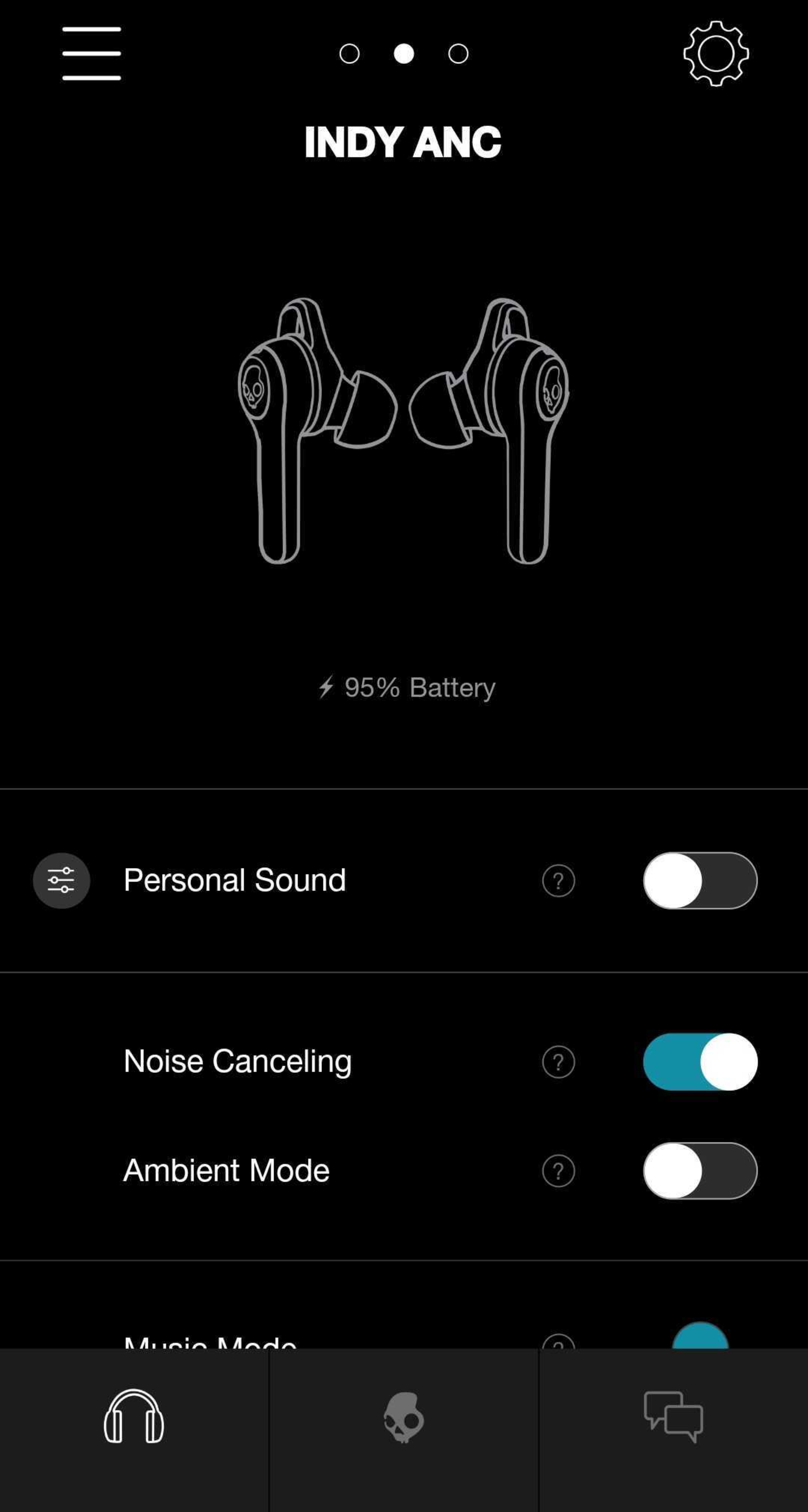Show help for Personal Sound
The width and height of the screenshot is (808, 1512).
coord(558,880)
